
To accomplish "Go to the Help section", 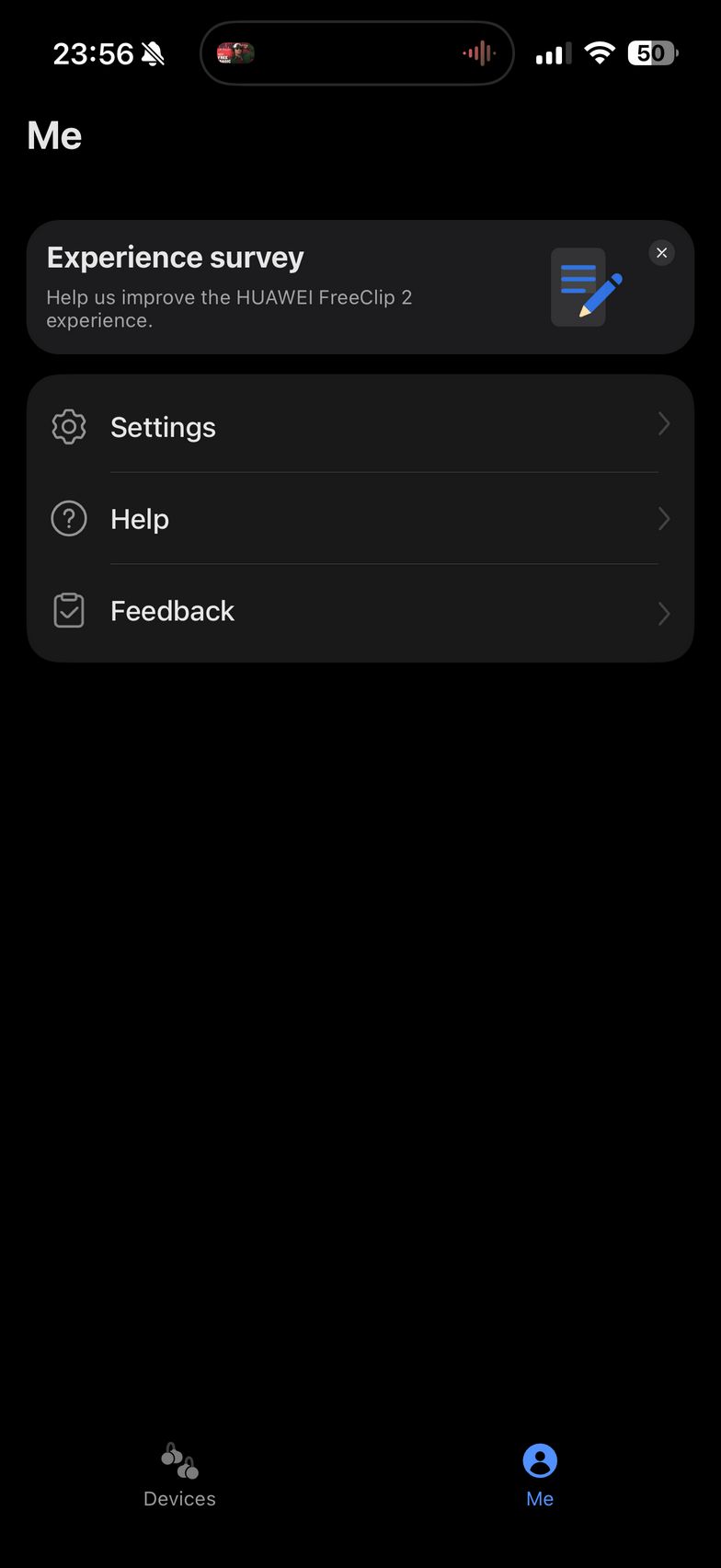I will pyautogui.click(x=359, y=519).
